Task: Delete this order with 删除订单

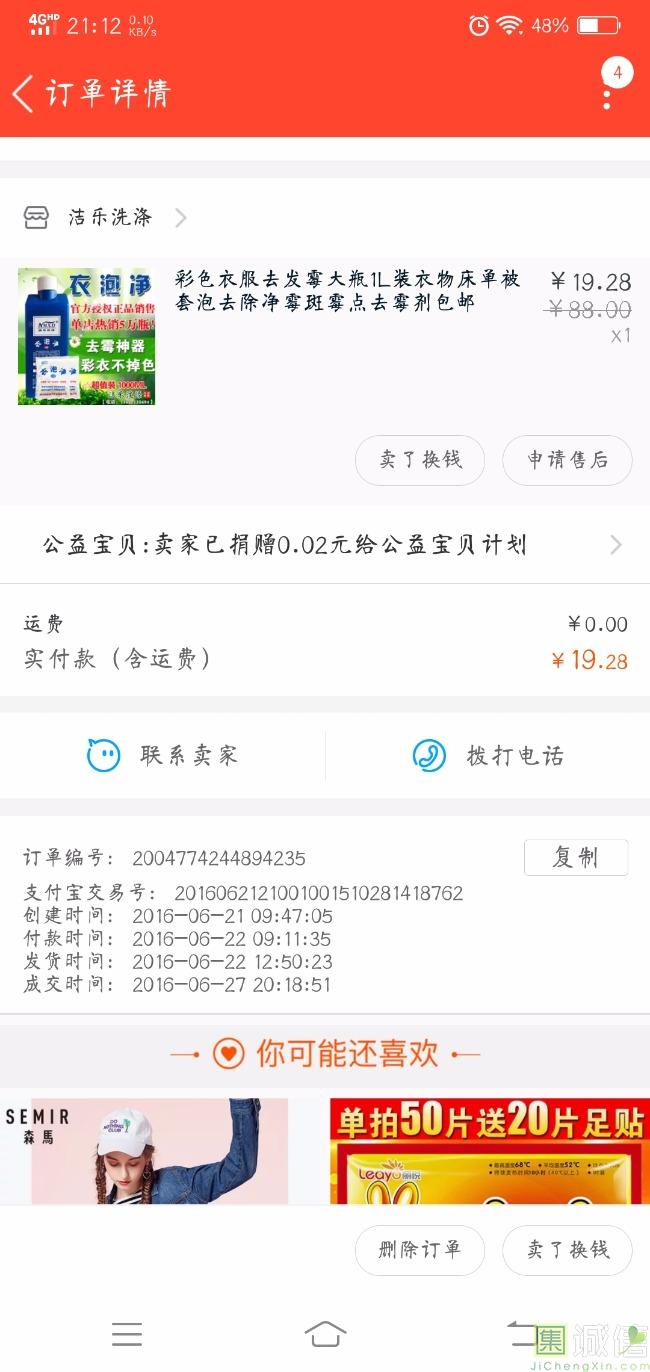Action: (420, 1250)
